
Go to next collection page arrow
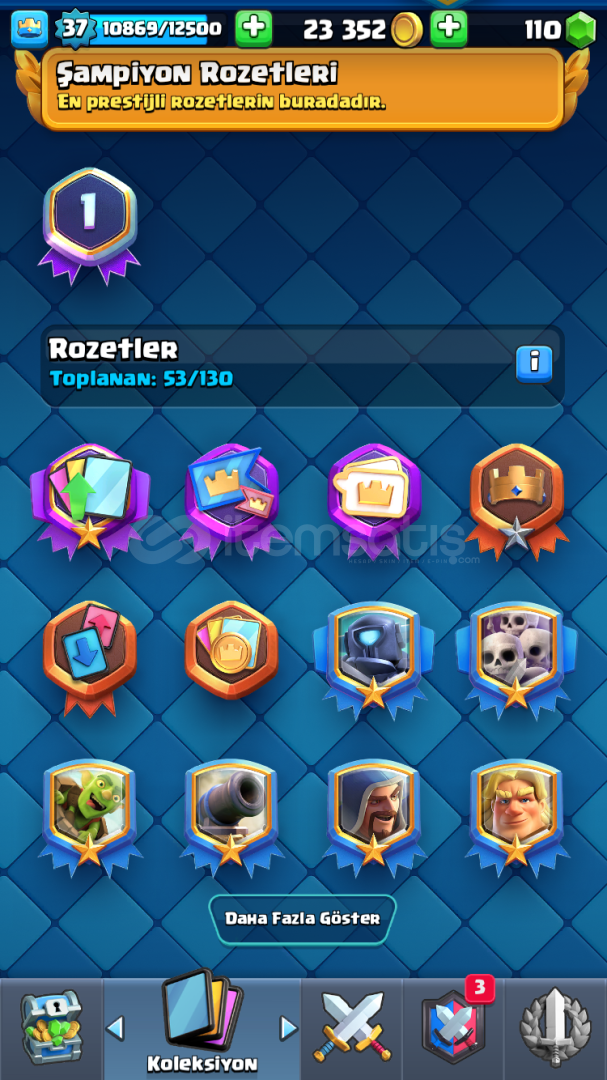click(288, 1028)
